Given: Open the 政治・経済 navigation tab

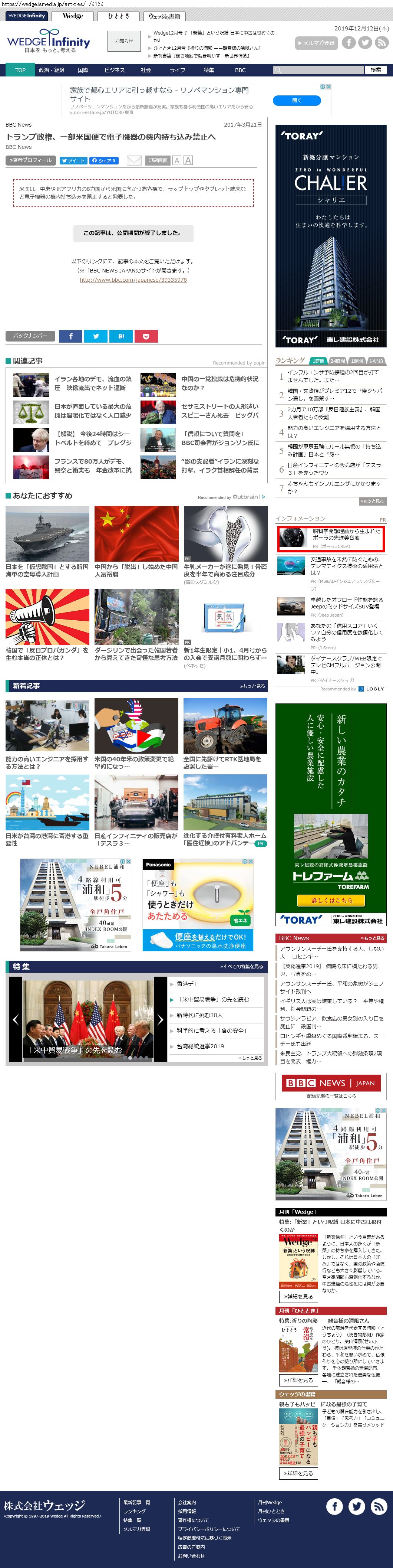Looking at the screenshot, I should (51, 70).
